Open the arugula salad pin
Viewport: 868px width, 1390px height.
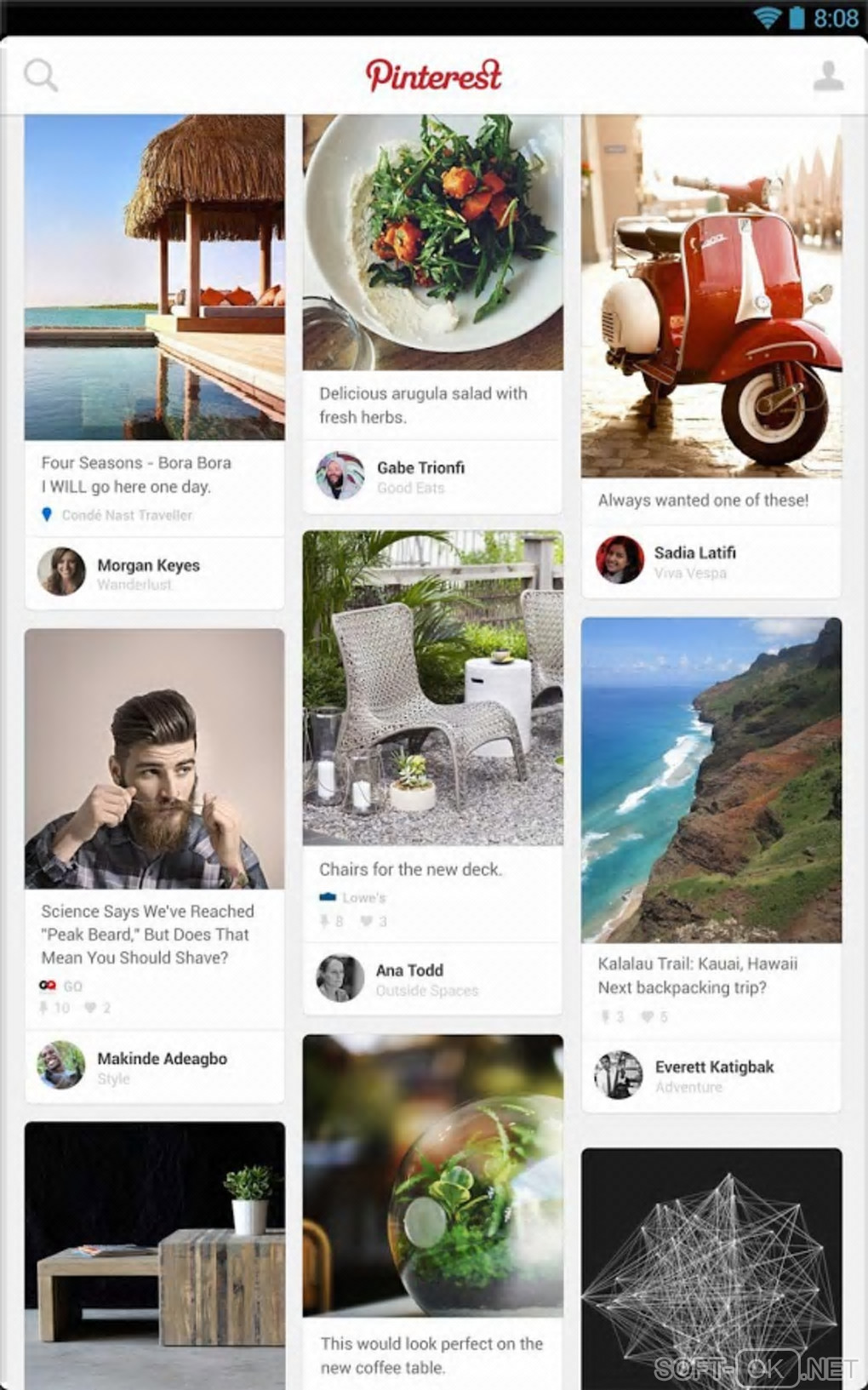tap(432, 243)
